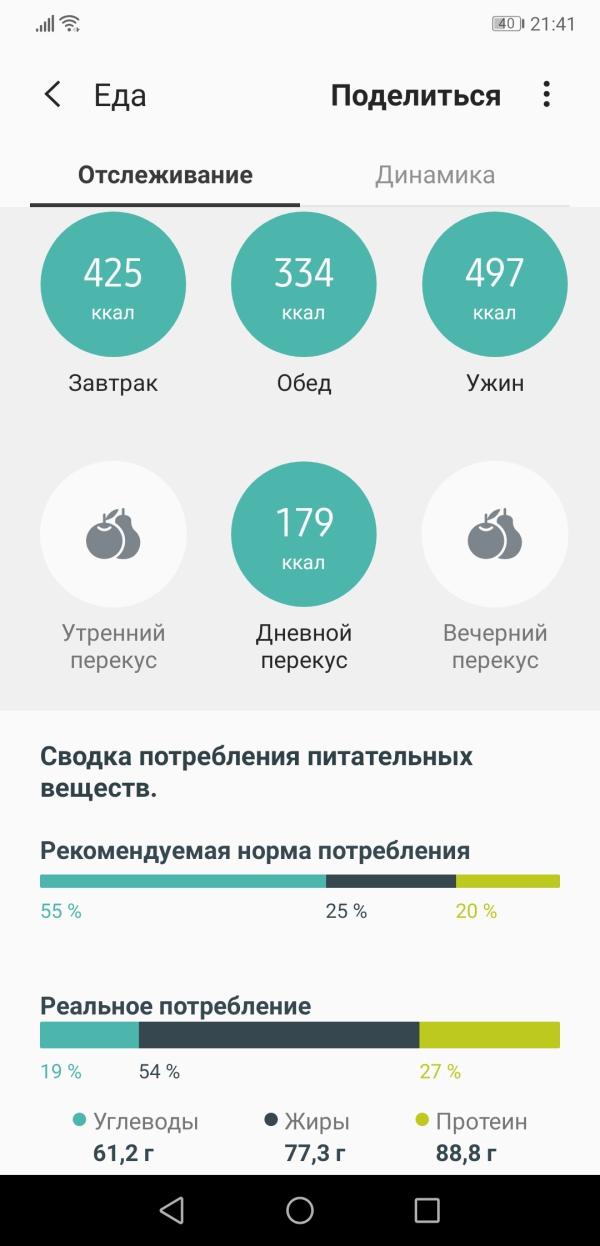Viewport: 600px width, 1246px height.
Task: Tap the system home button
Action: 300,1210
